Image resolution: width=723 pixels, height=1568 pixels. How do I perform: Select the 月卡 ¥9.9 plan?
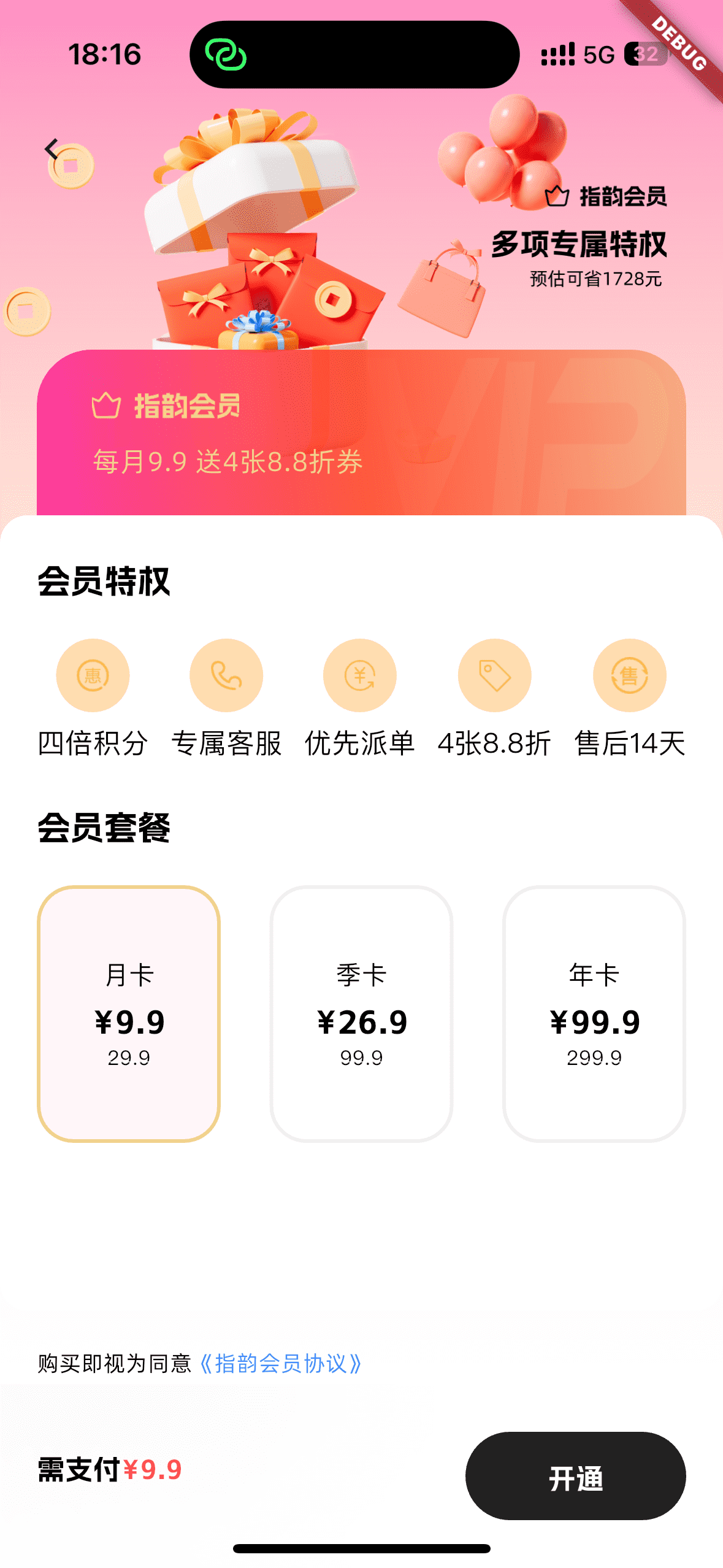(129, 1013)
